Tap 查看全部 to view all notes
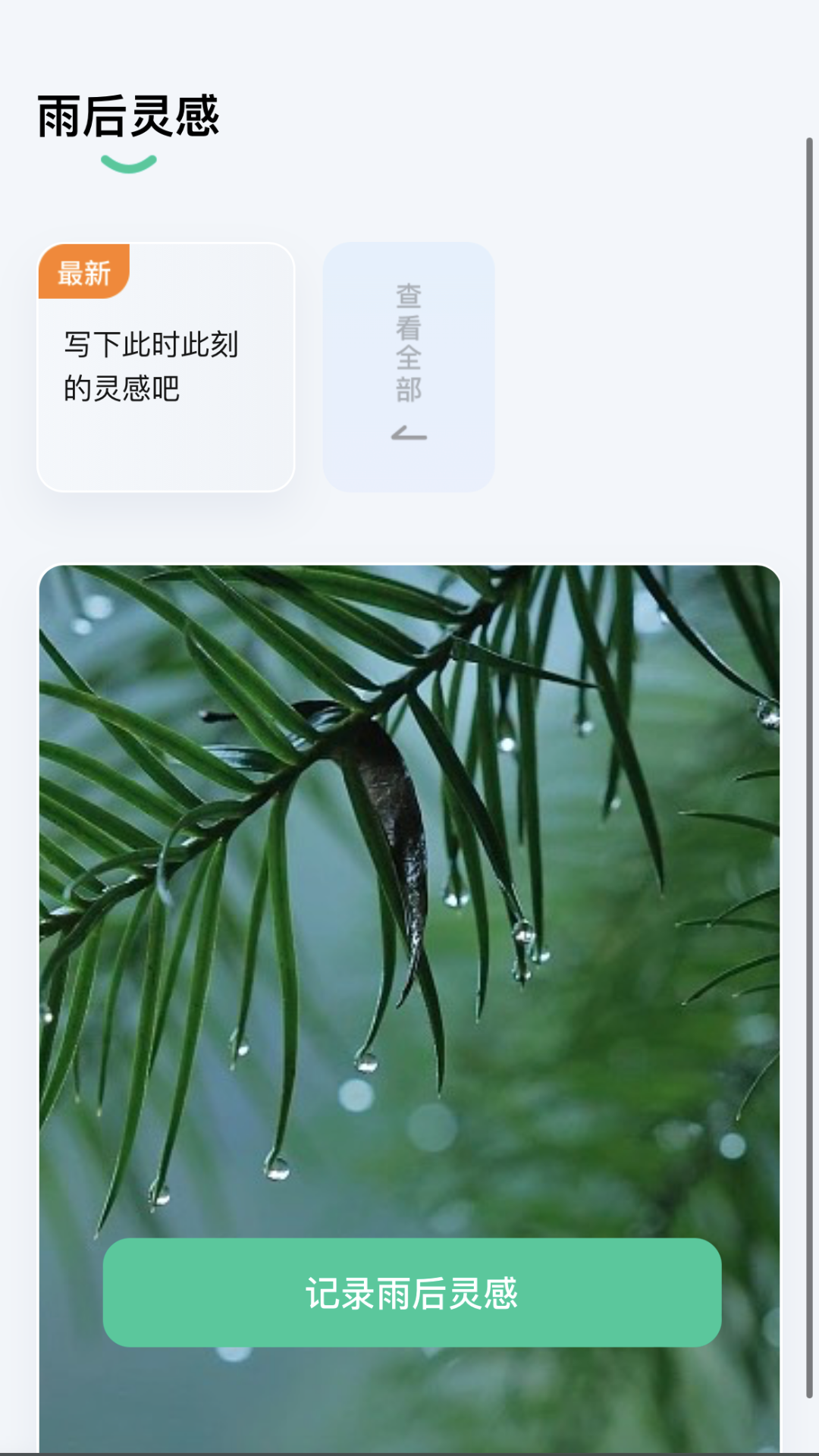The width and height of the screenshot is (819, 1456). tap(408, 366)
